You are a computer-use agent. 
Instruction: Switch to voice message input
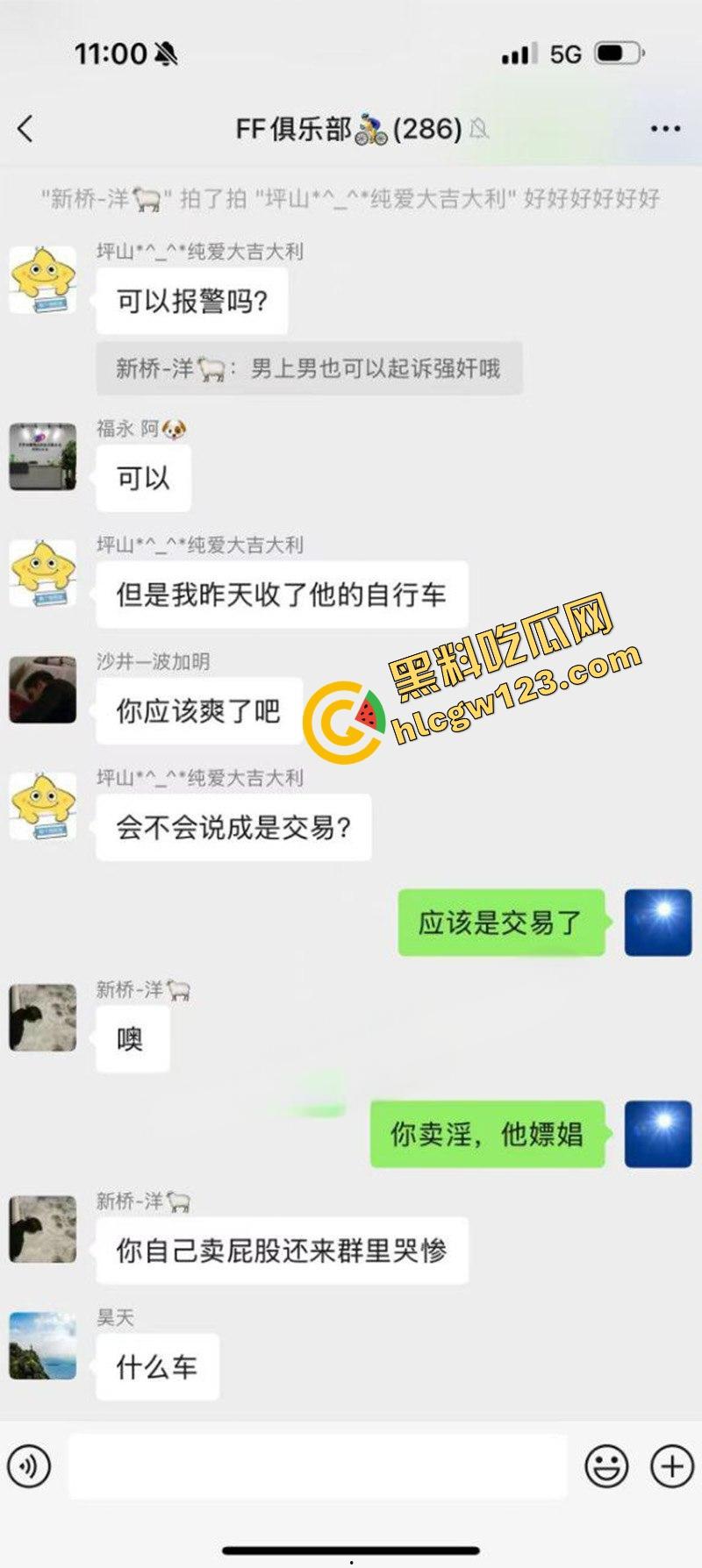(29, 1465)
